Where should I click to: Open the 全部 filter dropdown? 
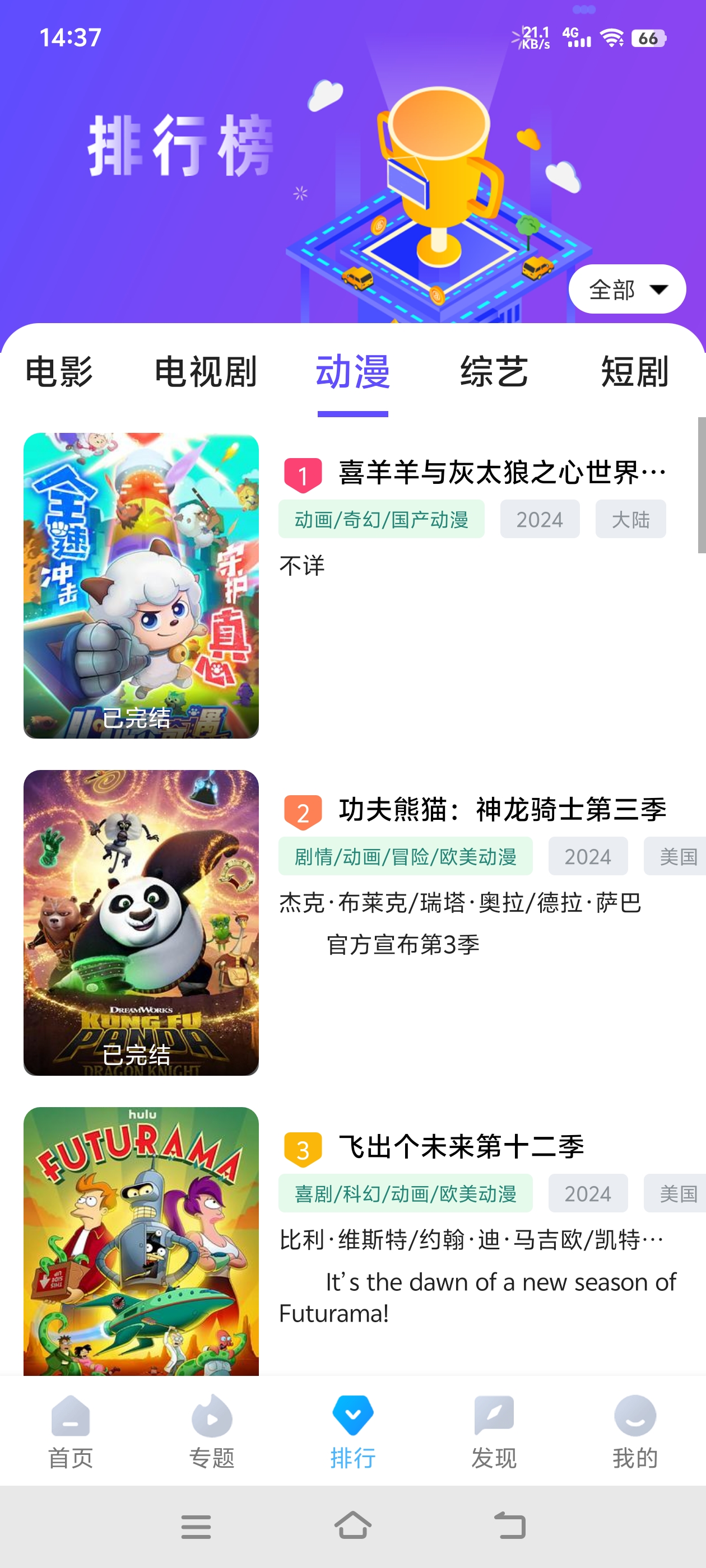coord(627,289)
